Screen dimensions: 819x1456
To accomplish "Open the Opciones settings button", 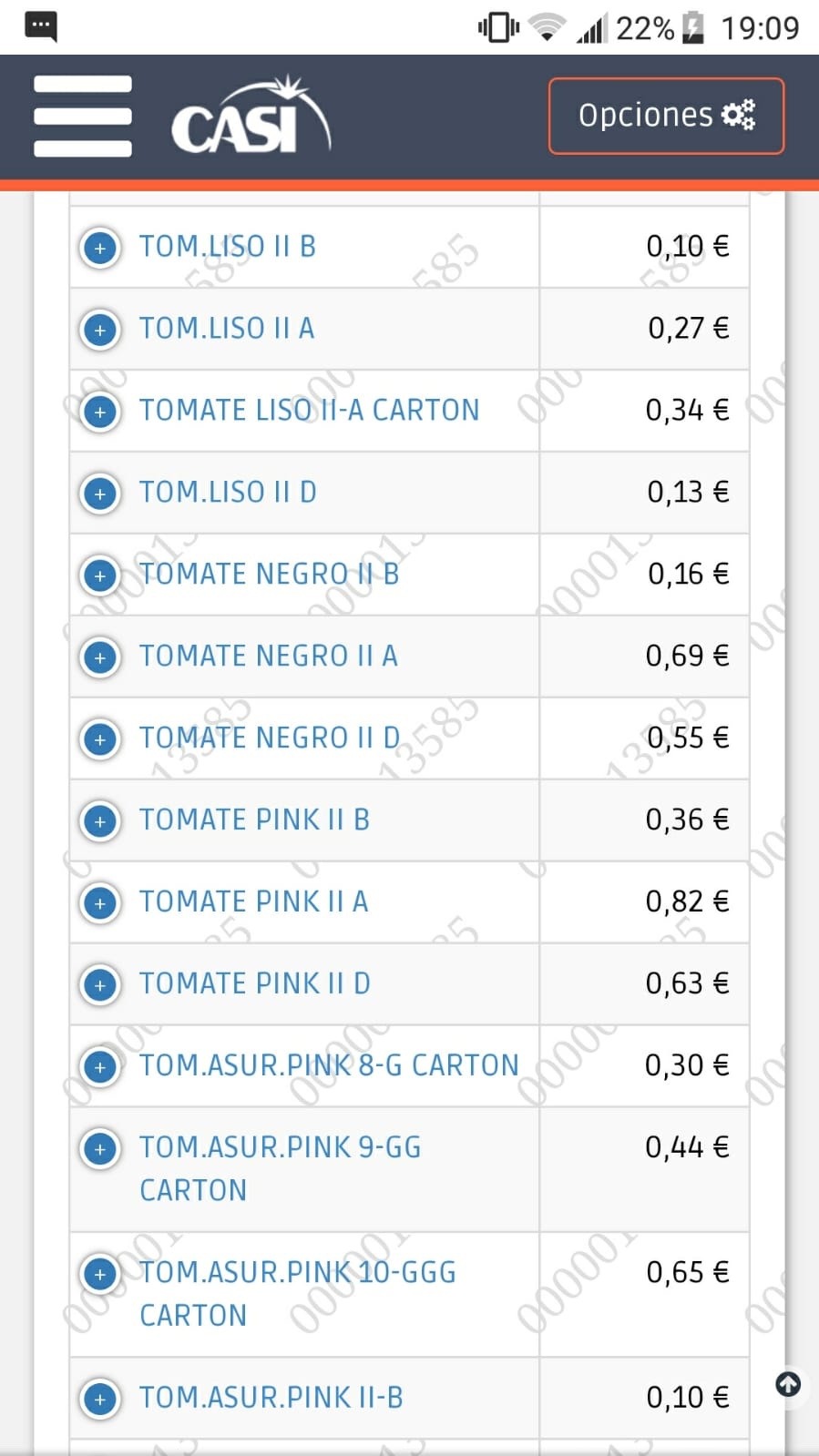I will [x=666, y=116].
